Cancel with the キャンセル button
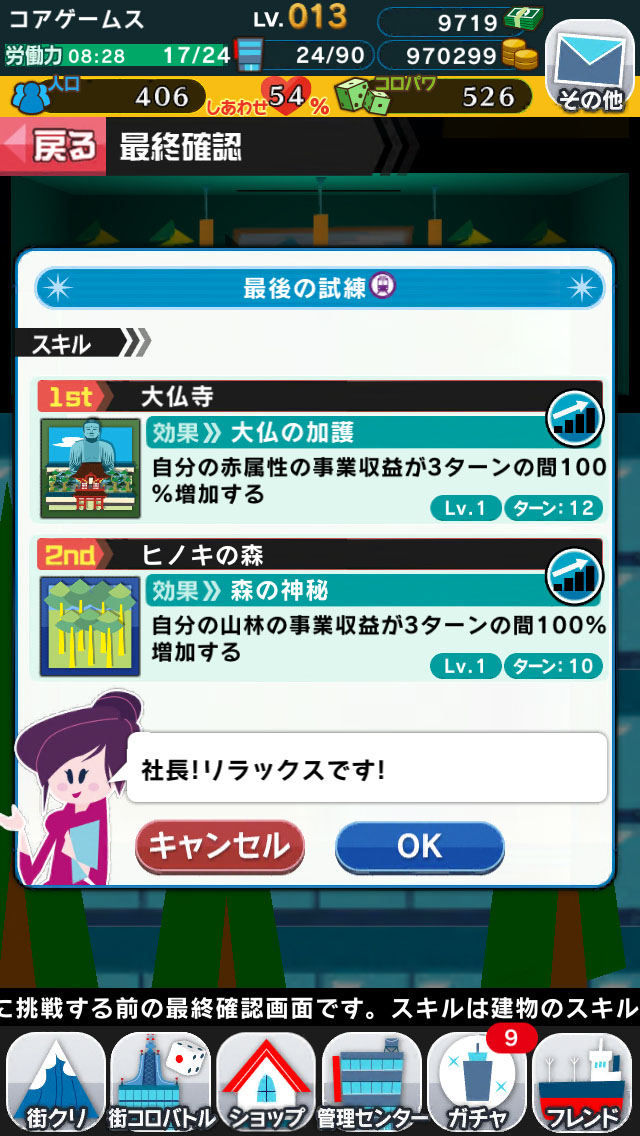Viewport: 640px width, 1136px height. 220,846
